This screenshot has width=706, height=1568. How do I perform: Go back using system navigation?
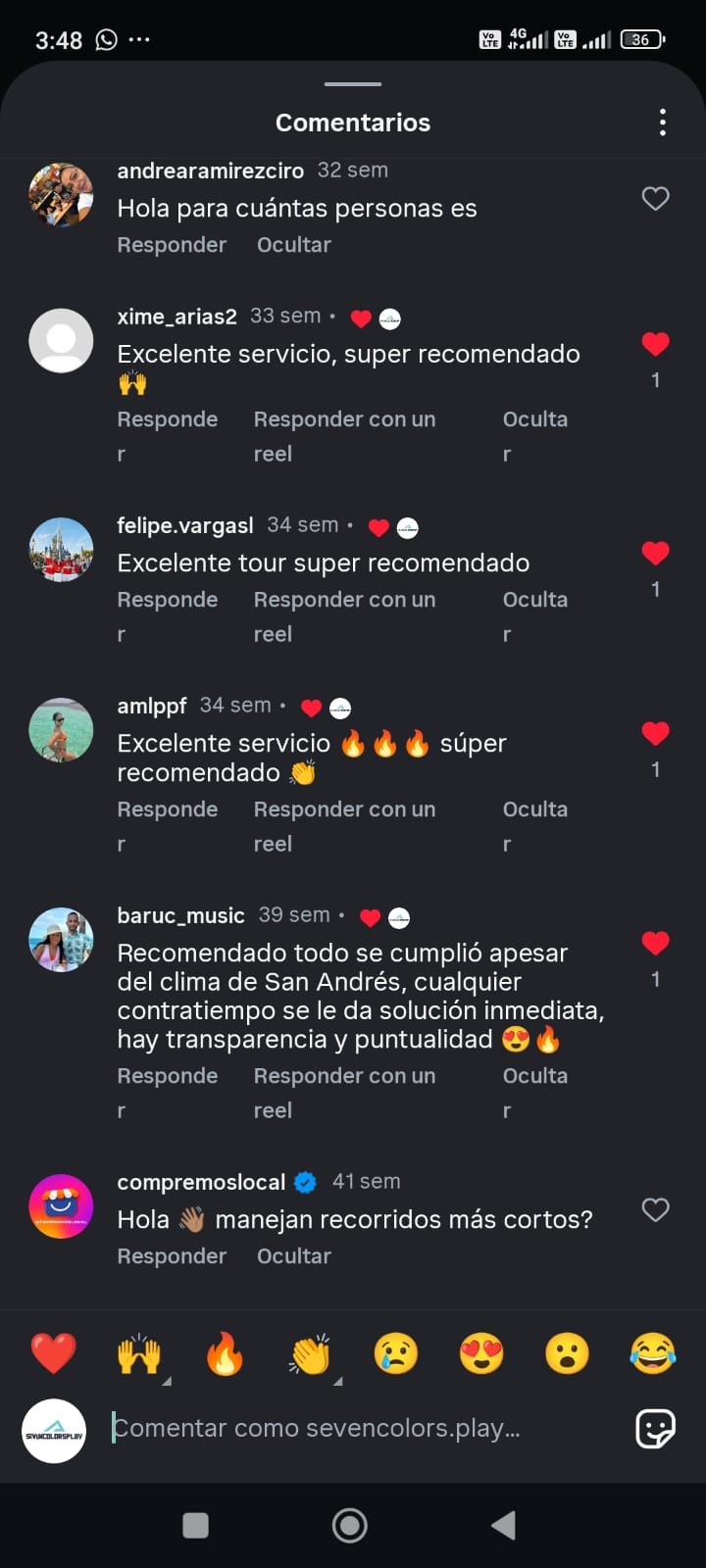[503, 1525]
